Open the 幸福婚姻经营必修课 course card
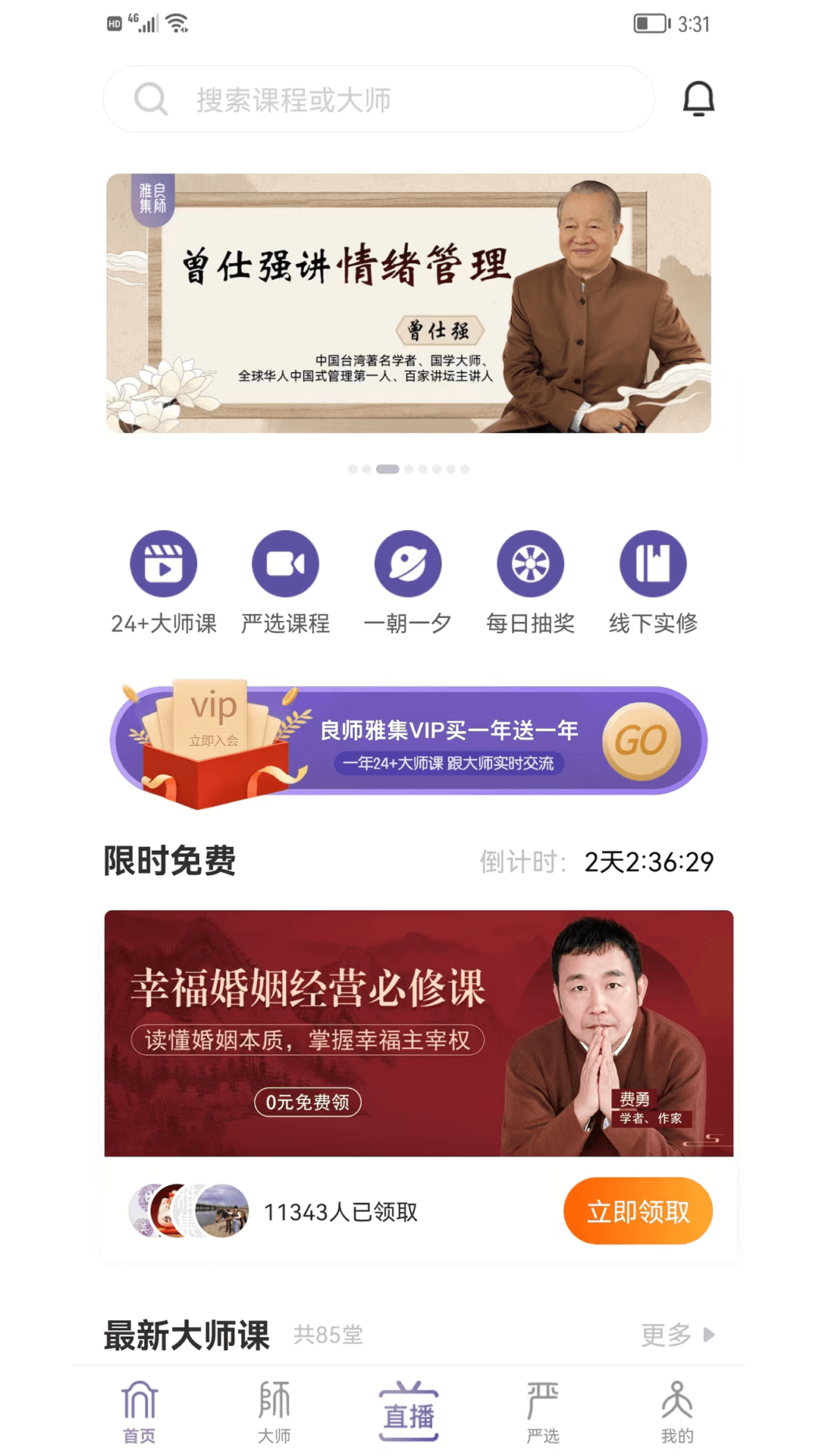Viewport: 819px width, 1456px height. (419, 1033)
